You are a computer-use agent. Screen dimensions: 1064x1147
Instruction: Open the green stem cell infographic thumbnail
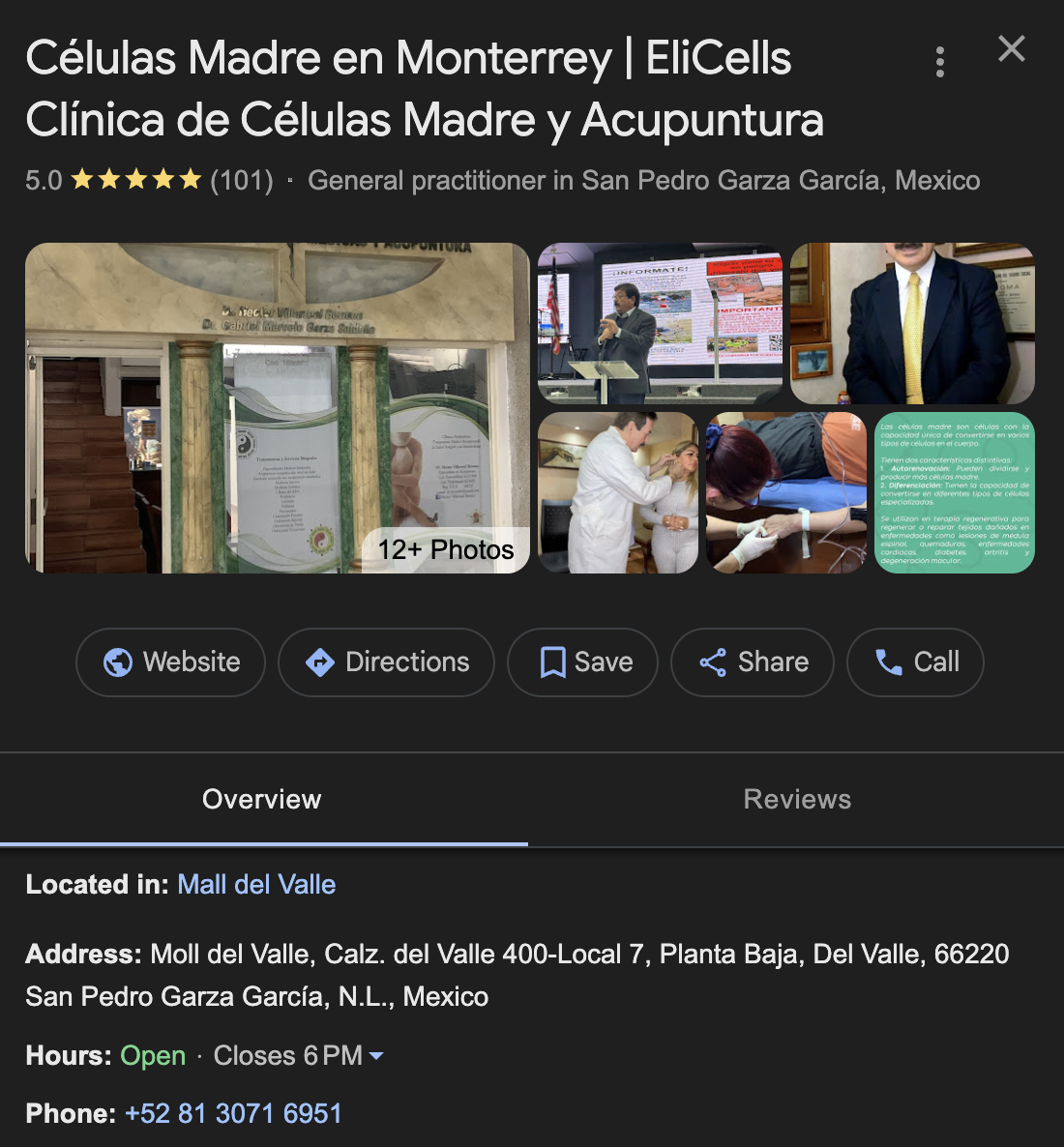pos(954,492)
